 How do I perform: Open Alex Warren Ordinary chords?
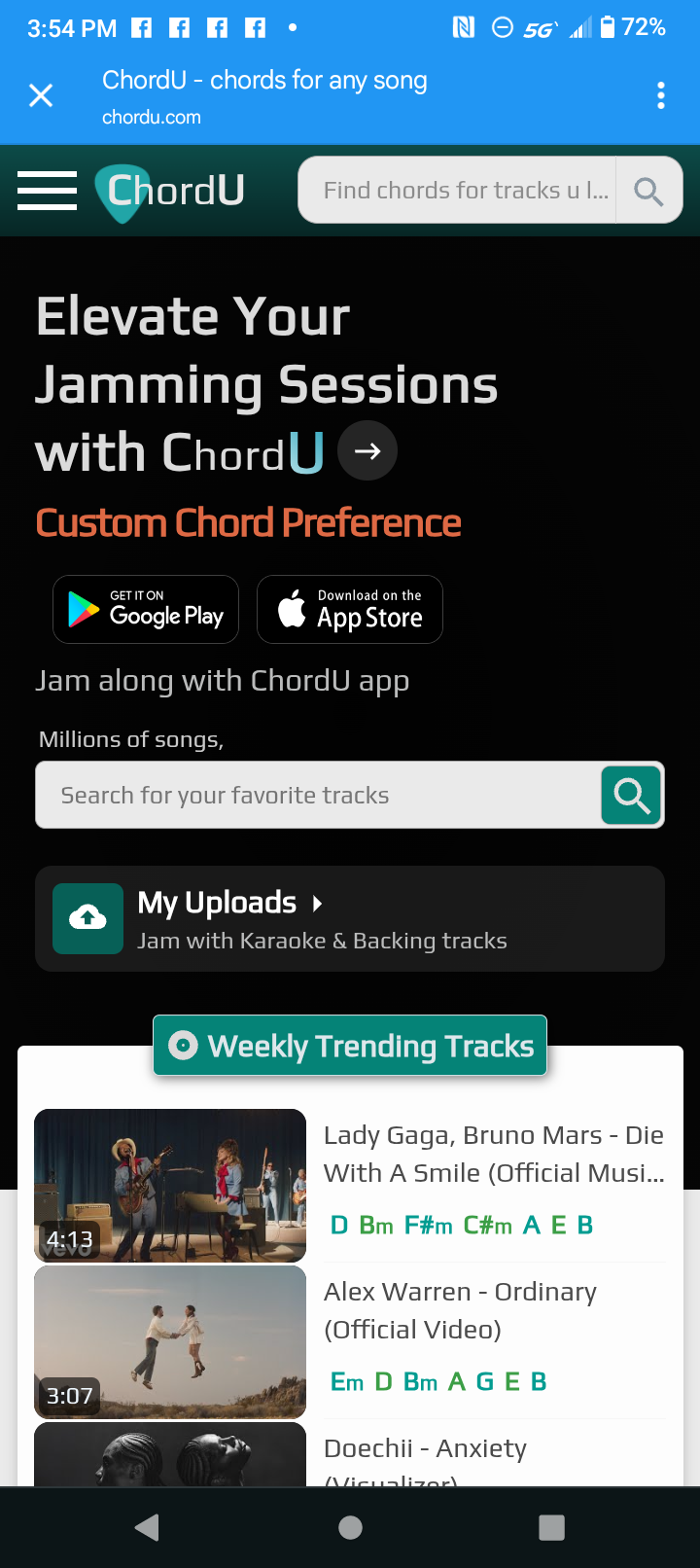coord(461,1309)
